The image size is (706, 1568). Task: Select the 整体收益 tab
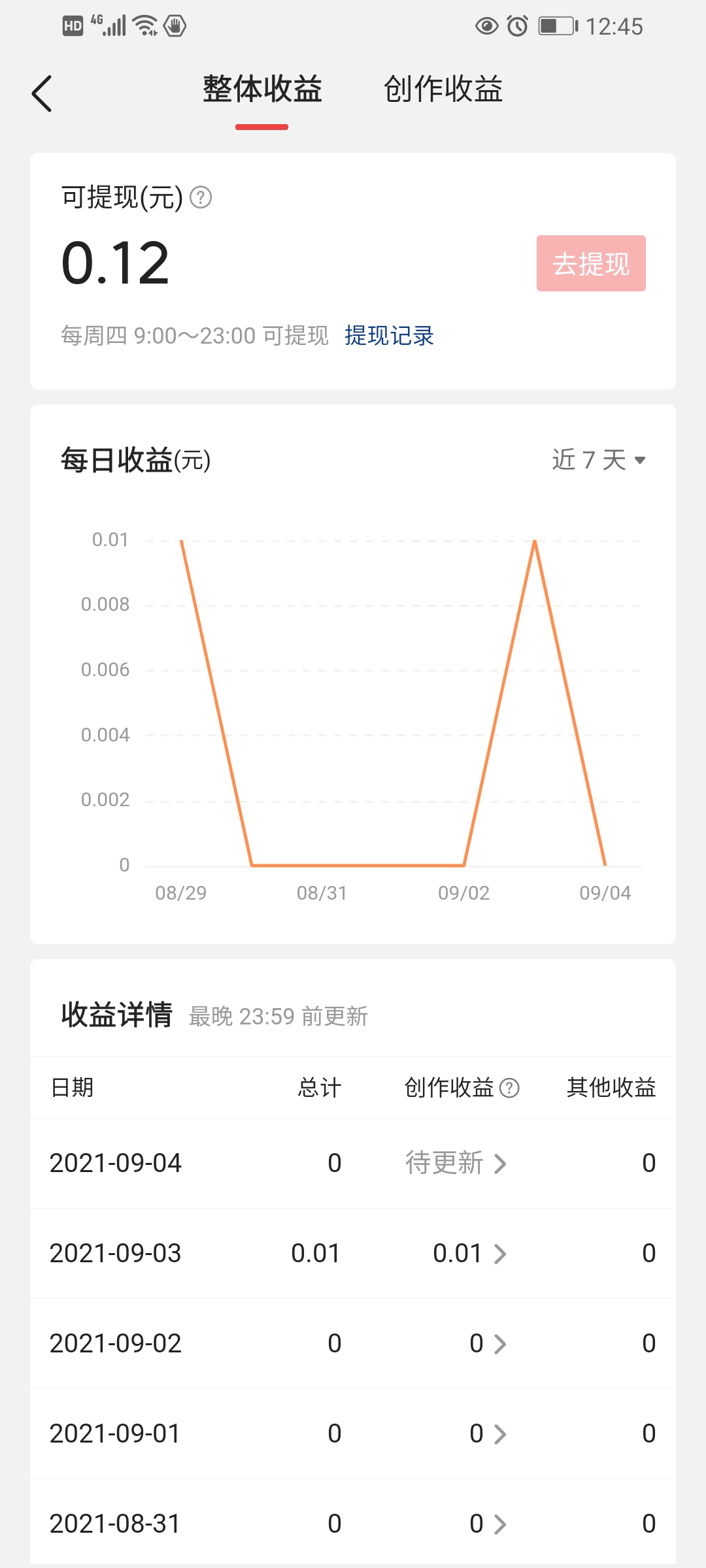click(262, 90)
